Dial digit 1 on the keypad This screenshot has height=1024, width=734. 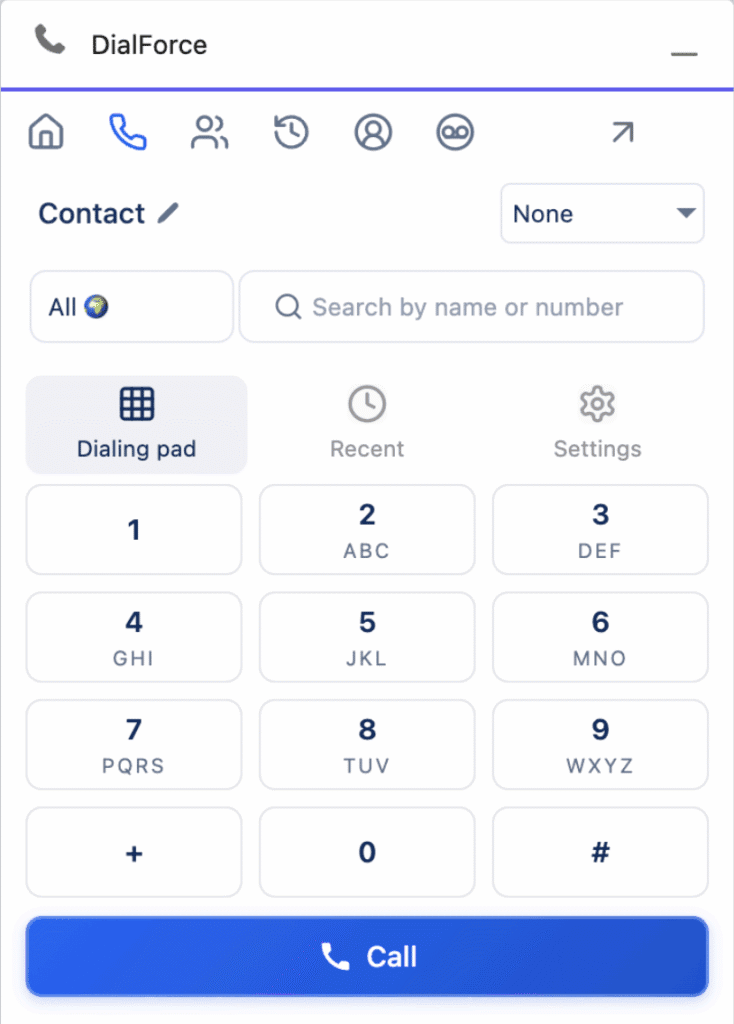(x=134, y=530)
